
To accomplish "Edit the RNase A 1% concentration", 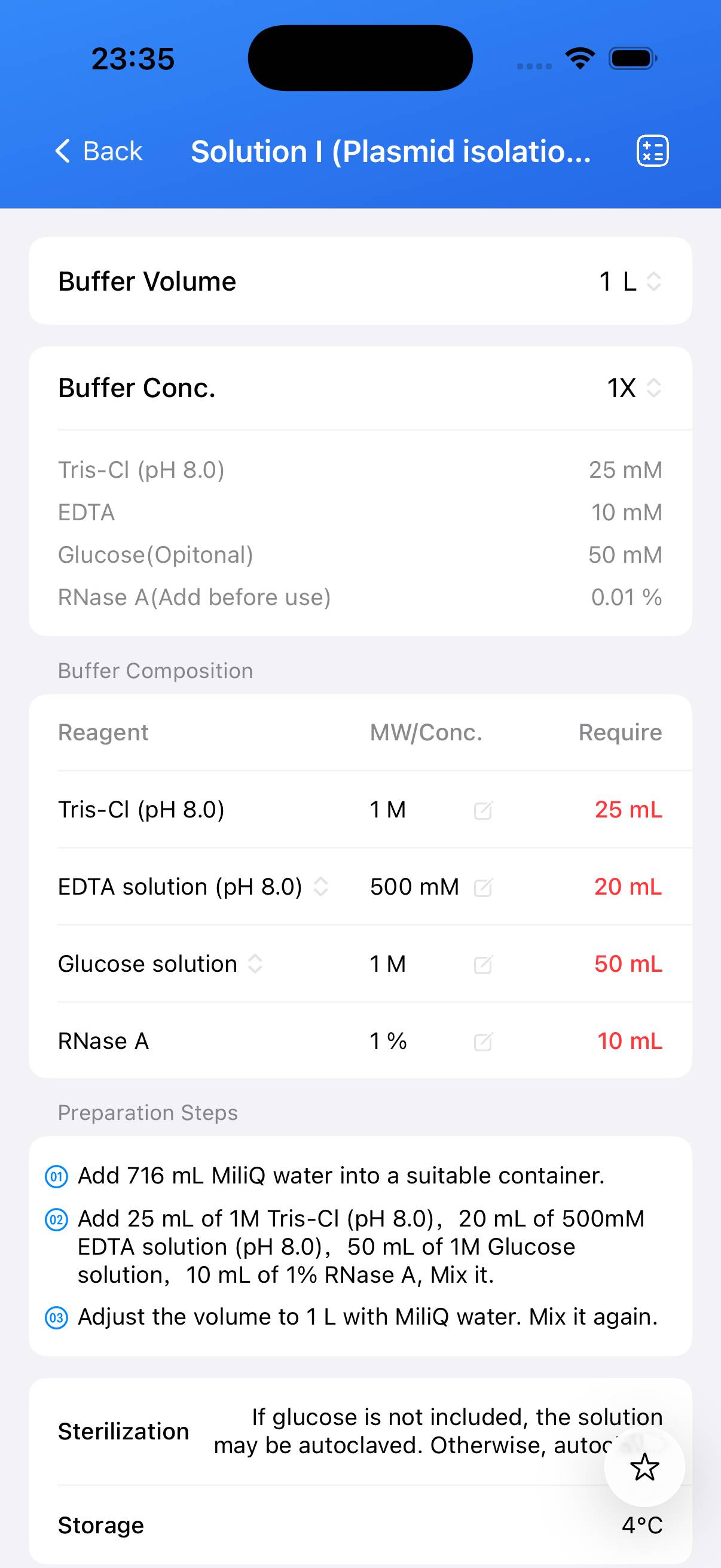I will click(482, 1041).
